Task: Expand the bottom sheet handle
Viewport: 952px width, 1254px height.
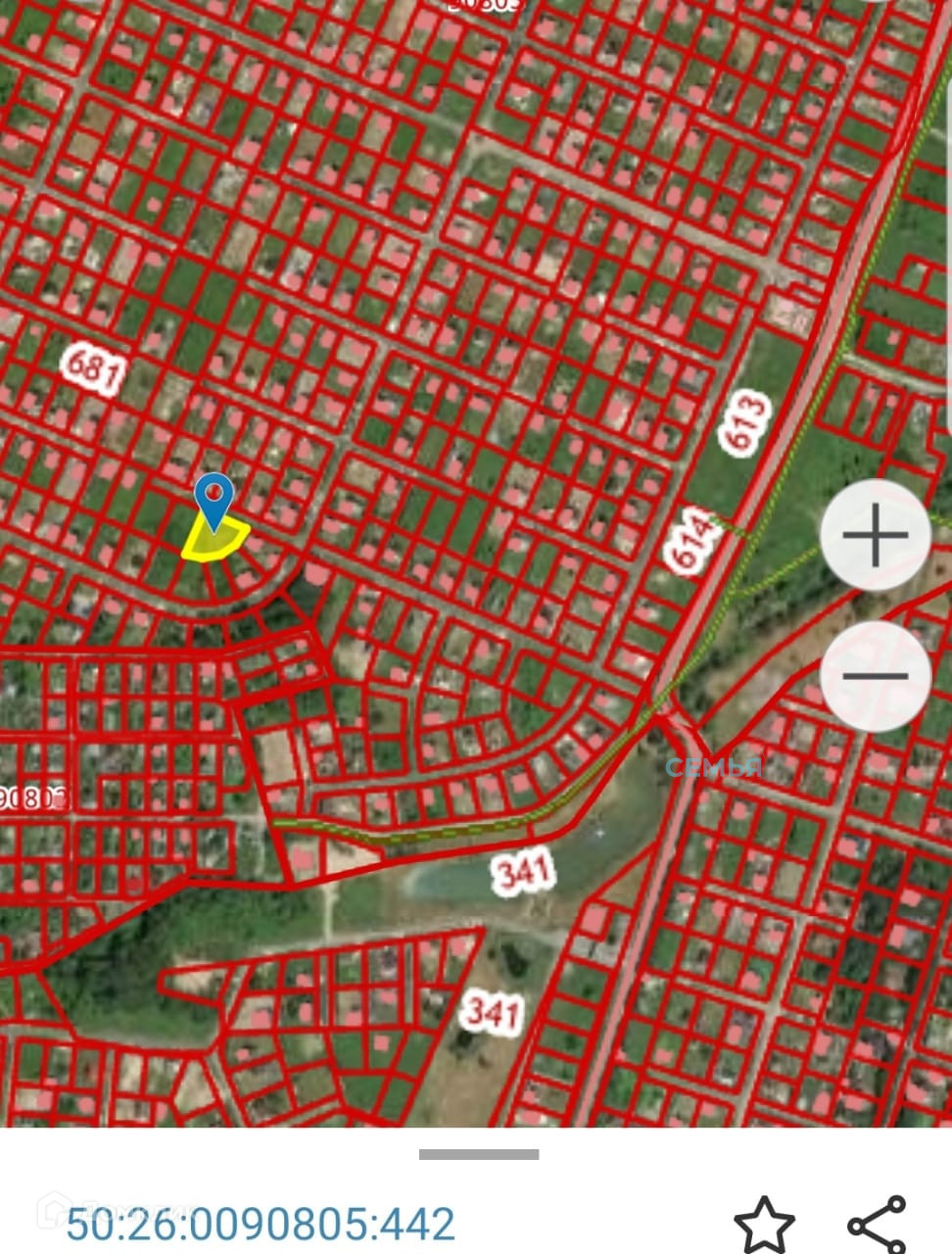Action: tap(479, 1154)
